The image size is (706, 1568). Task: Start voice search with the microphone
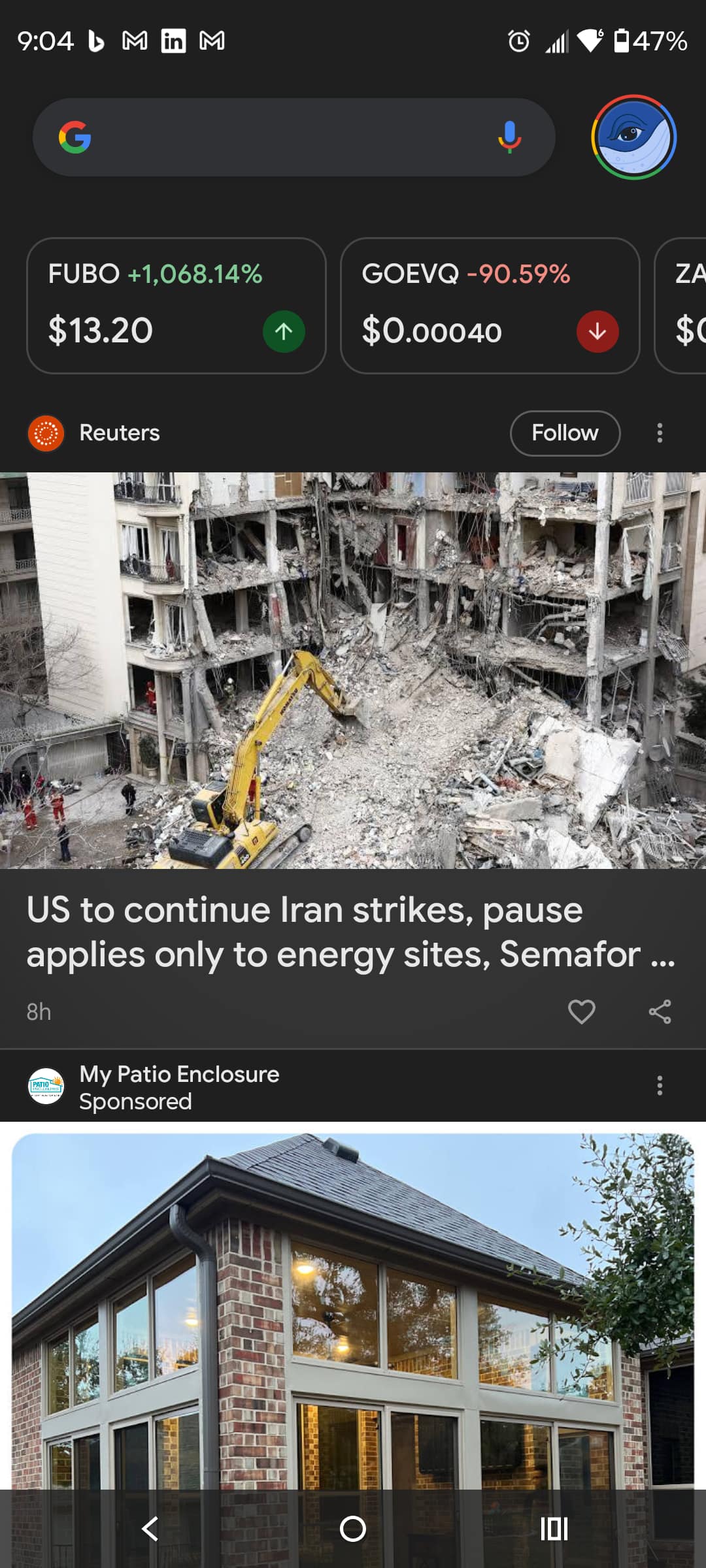coord(509,137)
